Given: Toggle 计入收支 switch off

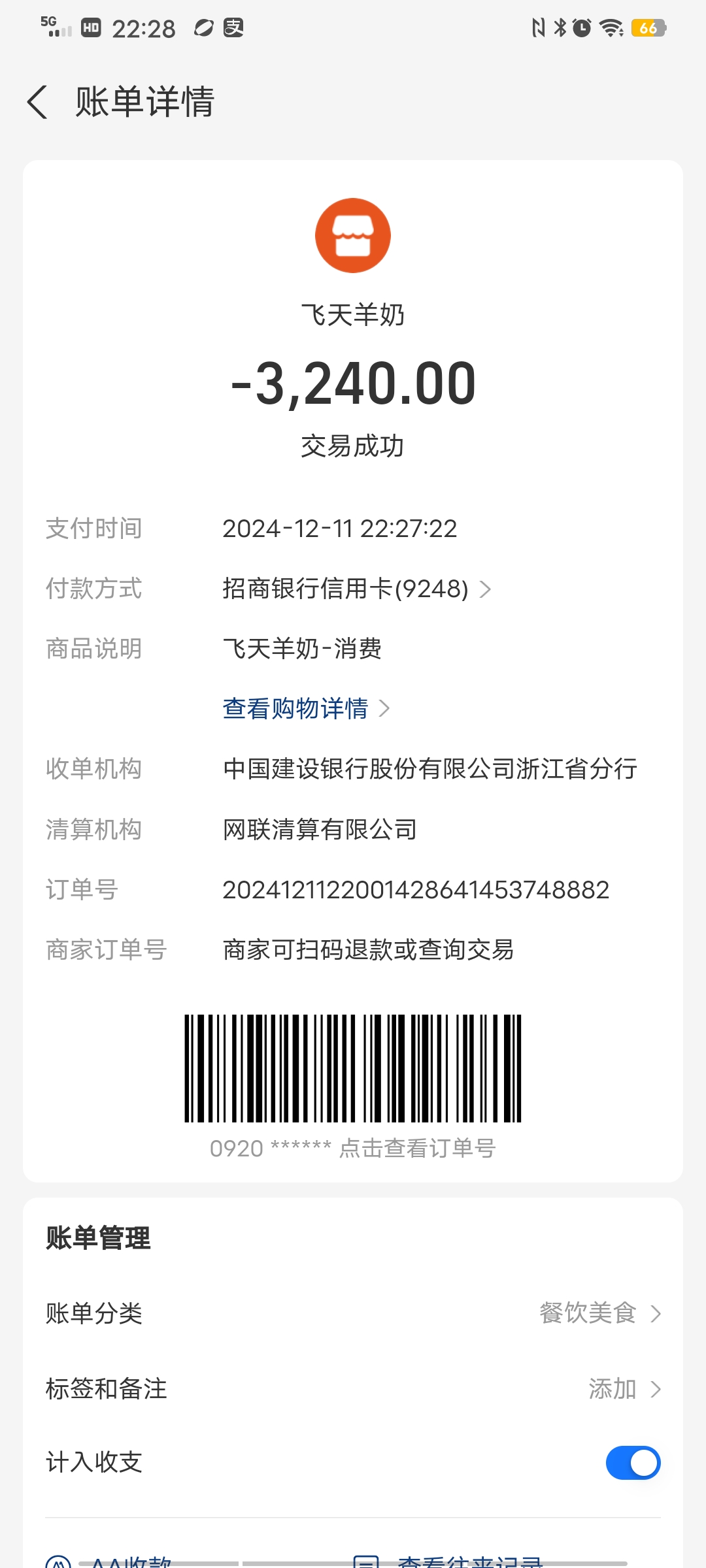Looking at the screenshot, I should tap(633, 1463).
